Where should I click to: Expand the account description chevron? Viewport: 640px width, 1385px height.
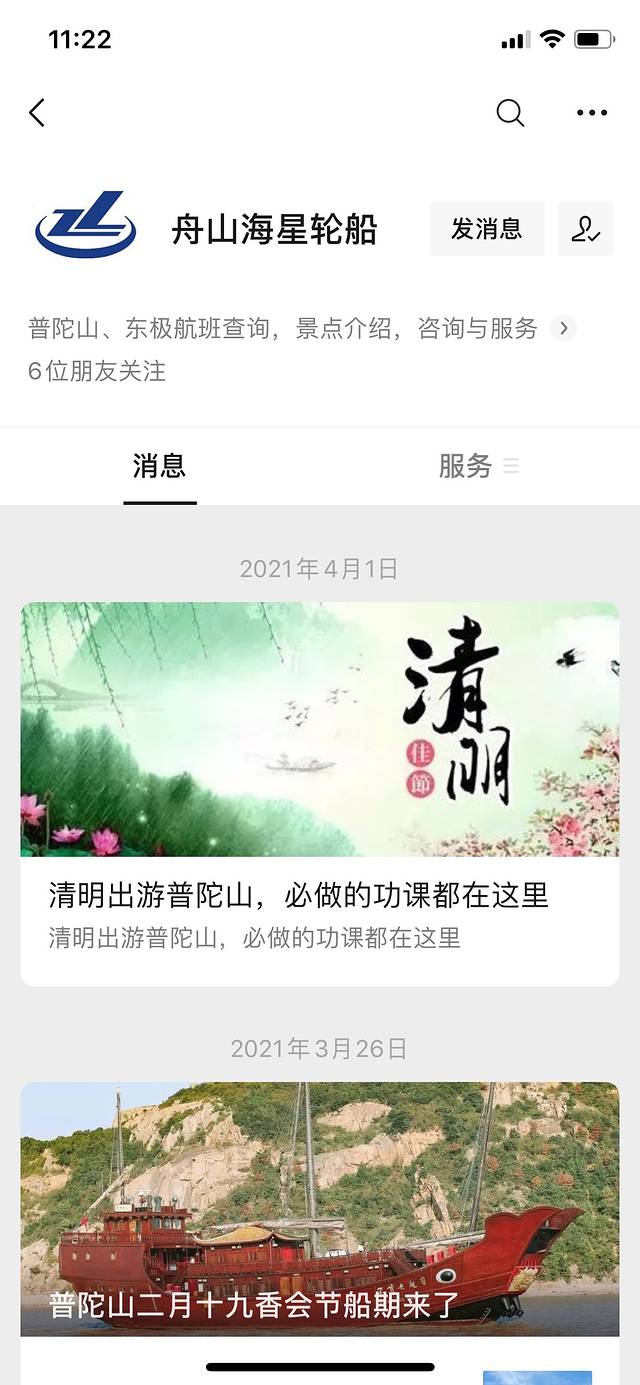pyautogui.click(x=564, y=328)
